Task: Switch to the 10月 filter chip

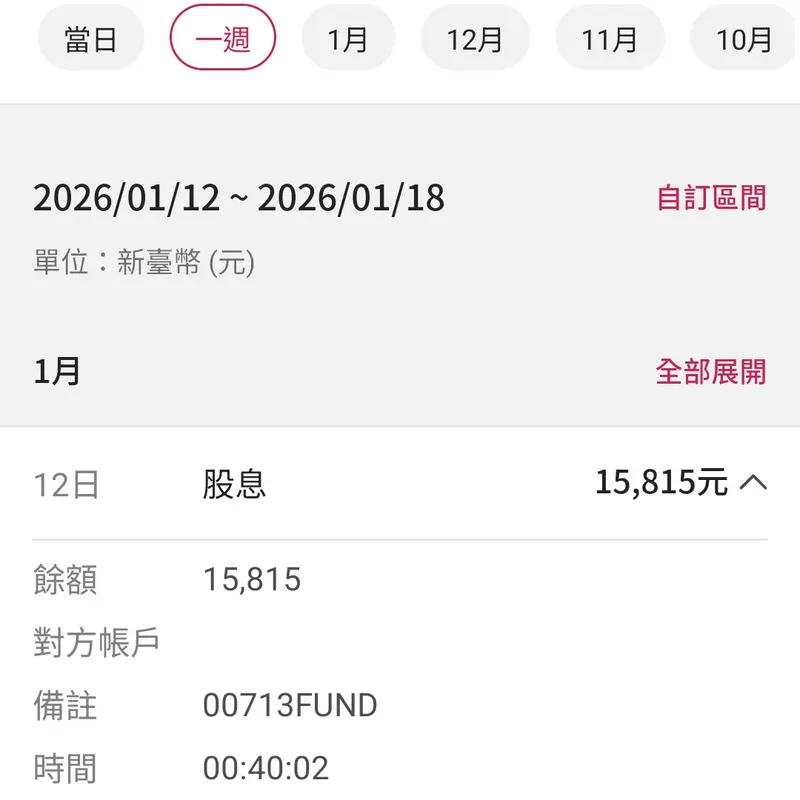Action: pyautogui.click(x=745, y=39)
